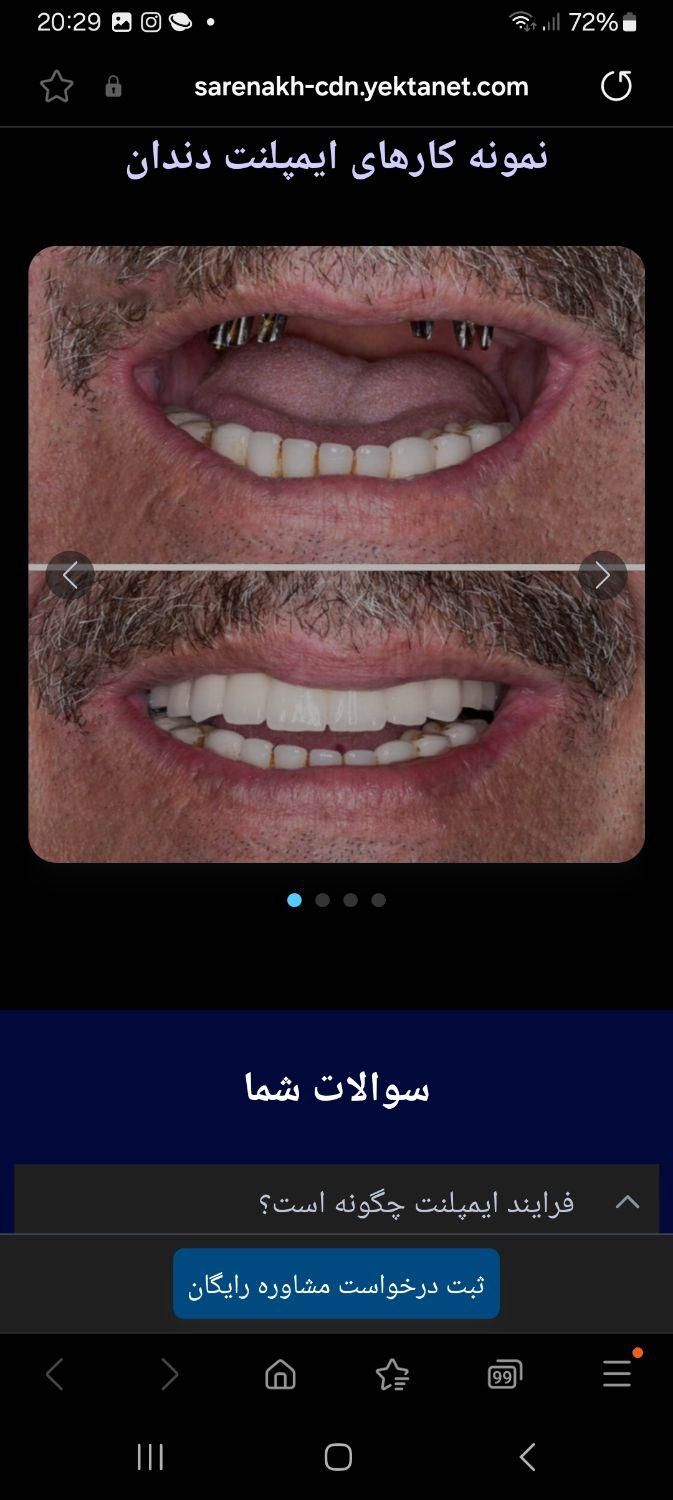Go back in the browser toolbar
Image resolution: width=673 pixels, height=1500 pixels.
56,1376
